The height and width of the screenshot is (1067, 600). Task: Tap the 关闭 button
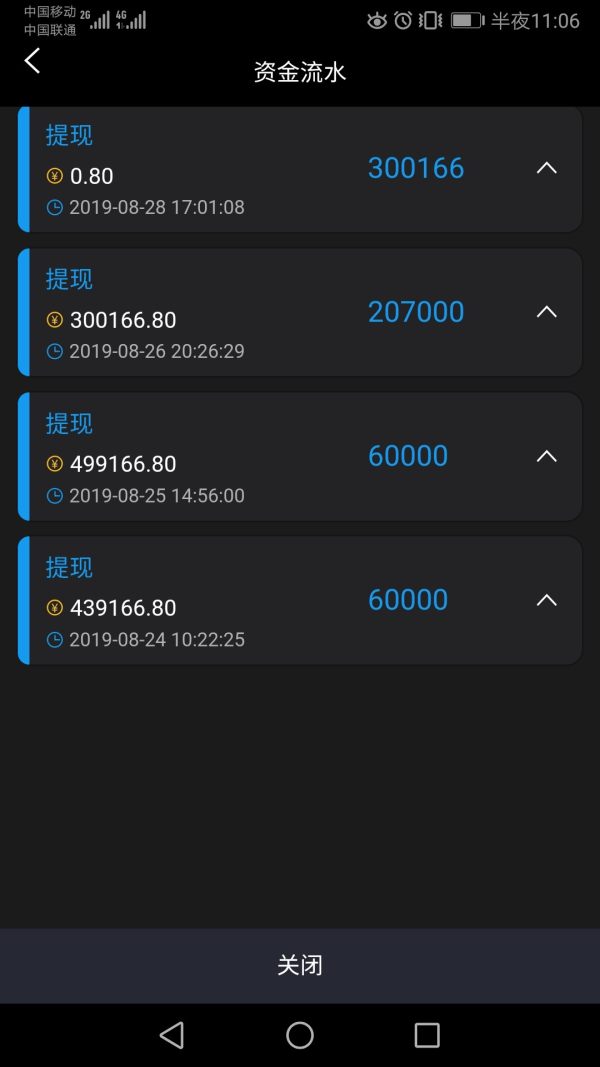[x=300, y=965]
